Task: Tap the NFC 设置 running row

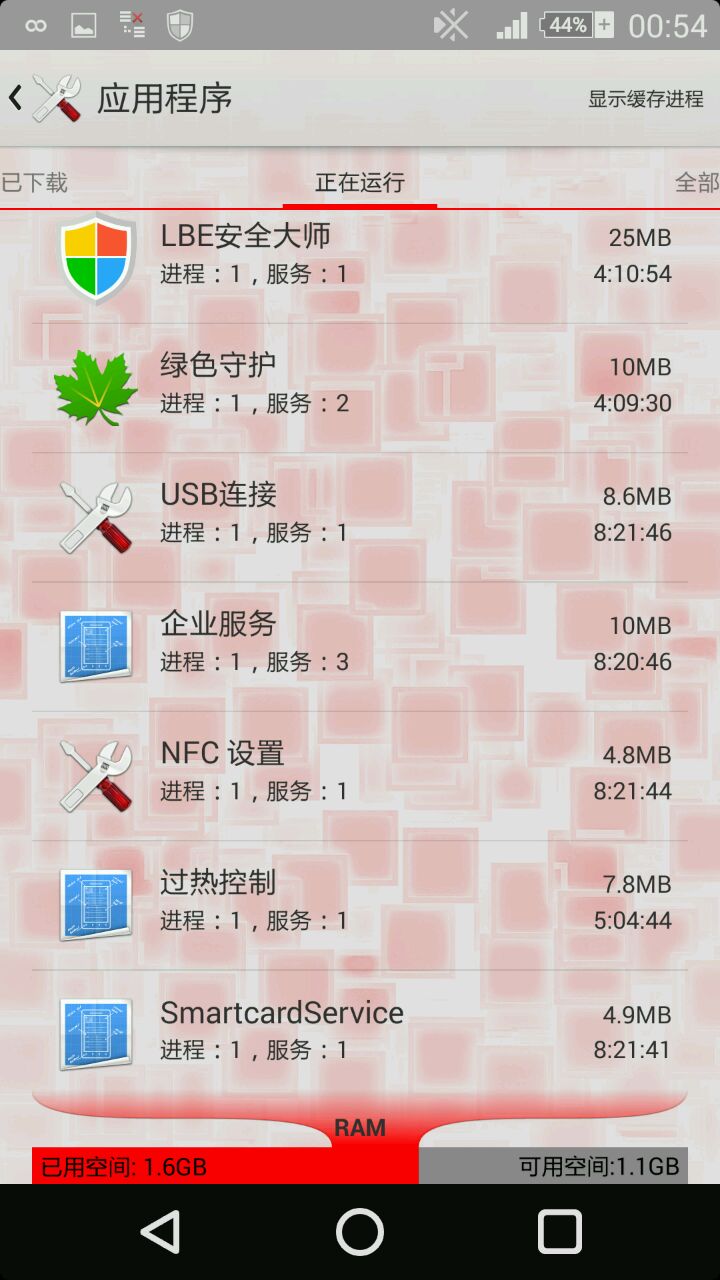Action: pos(360,772)
